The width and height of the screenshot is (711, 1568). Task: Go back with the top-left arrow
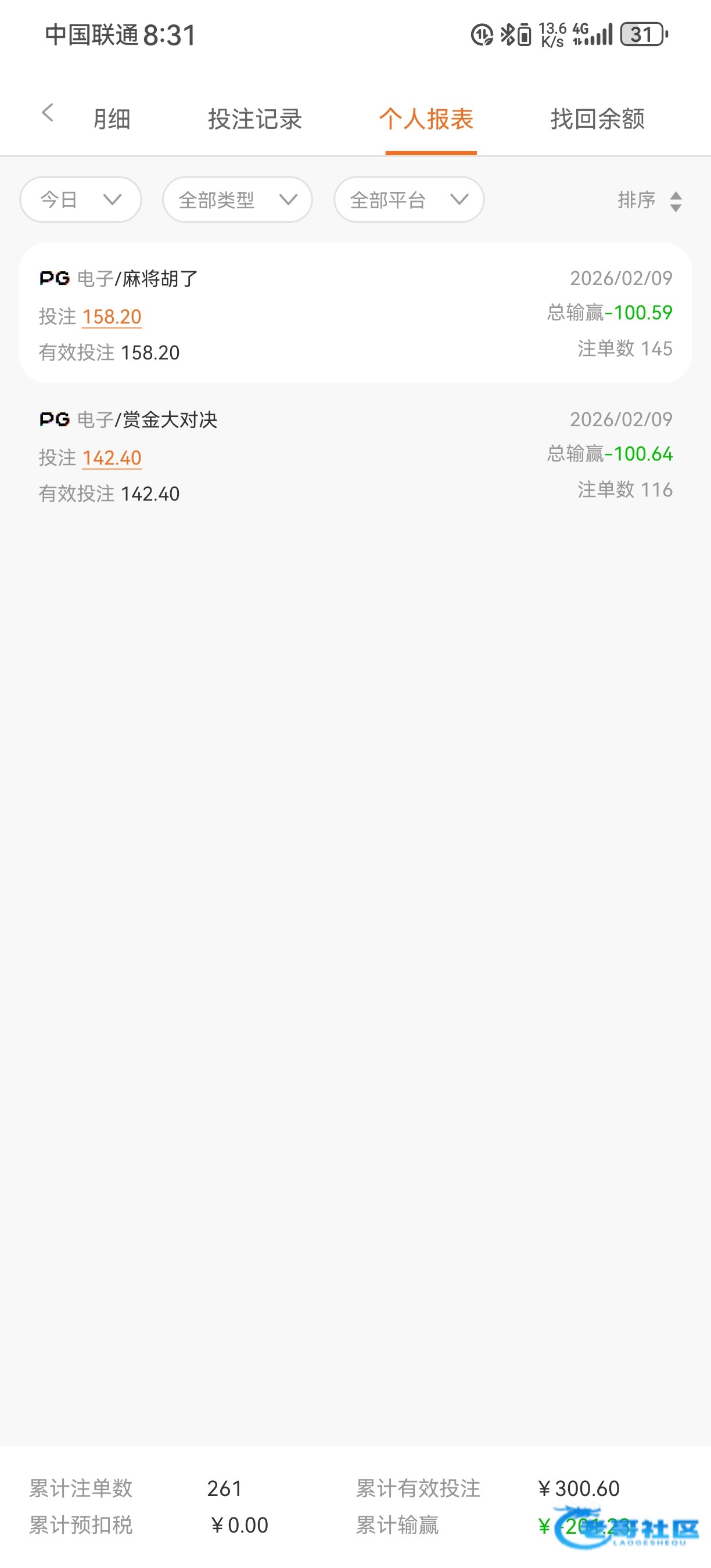click(x=48, y=113)
